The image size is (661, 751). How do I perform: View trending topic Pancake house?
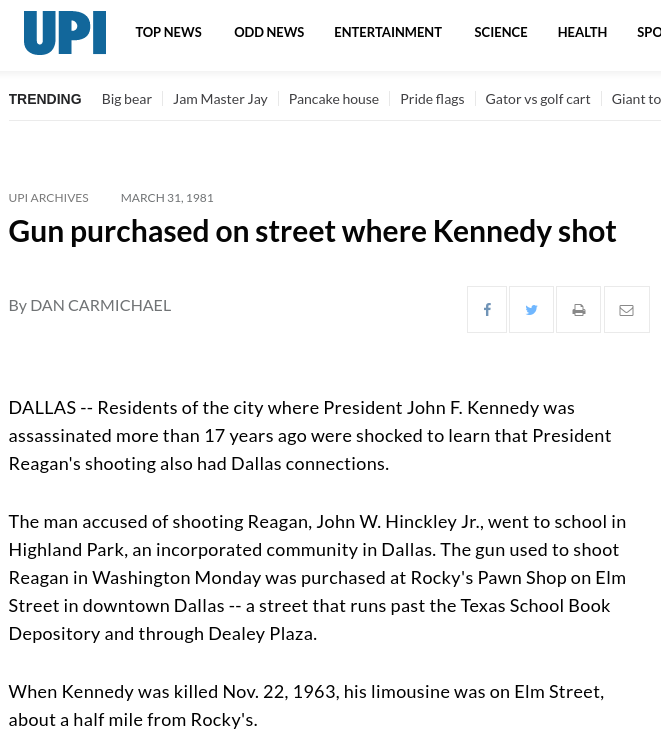[x=333, y=99]
